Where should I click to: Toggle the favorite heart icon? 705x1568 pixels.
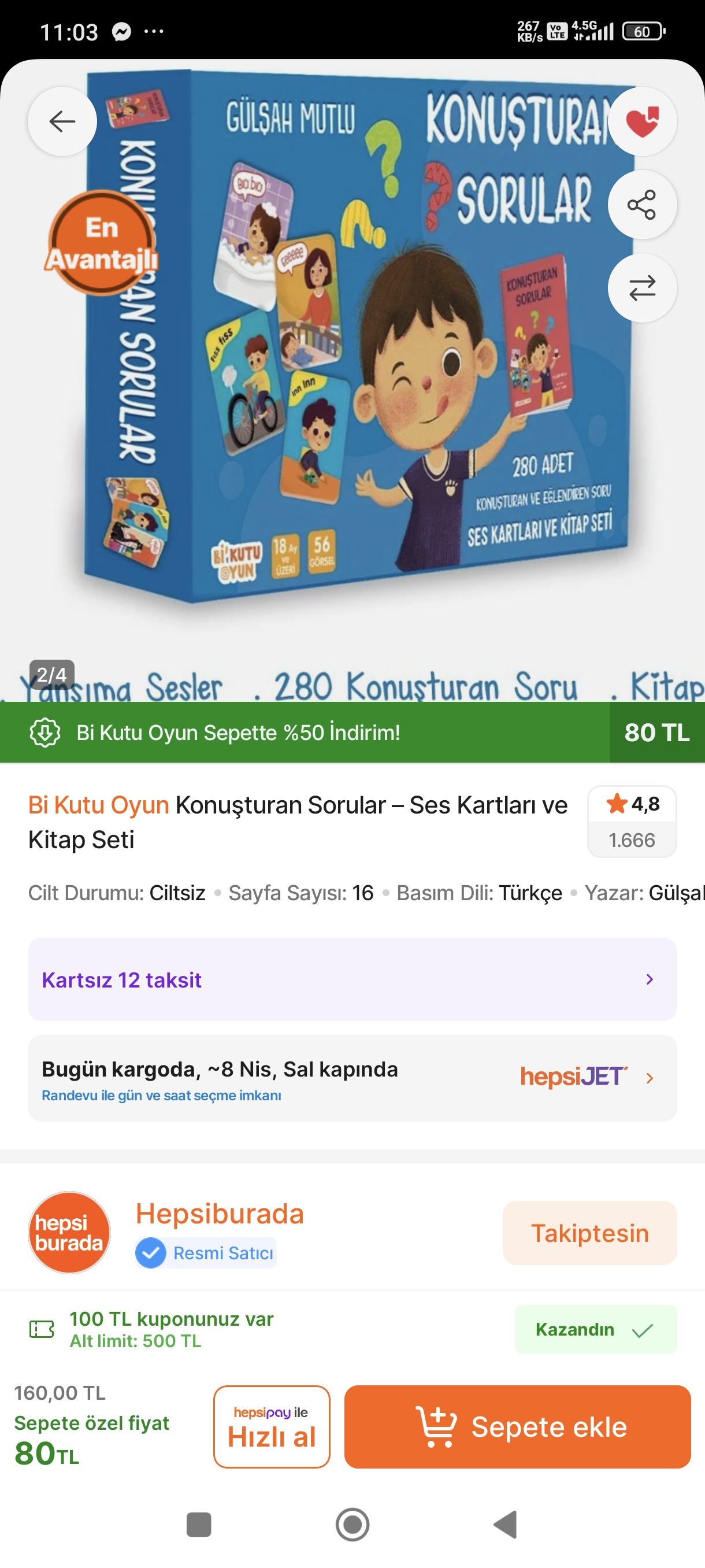tap(642, 121)
